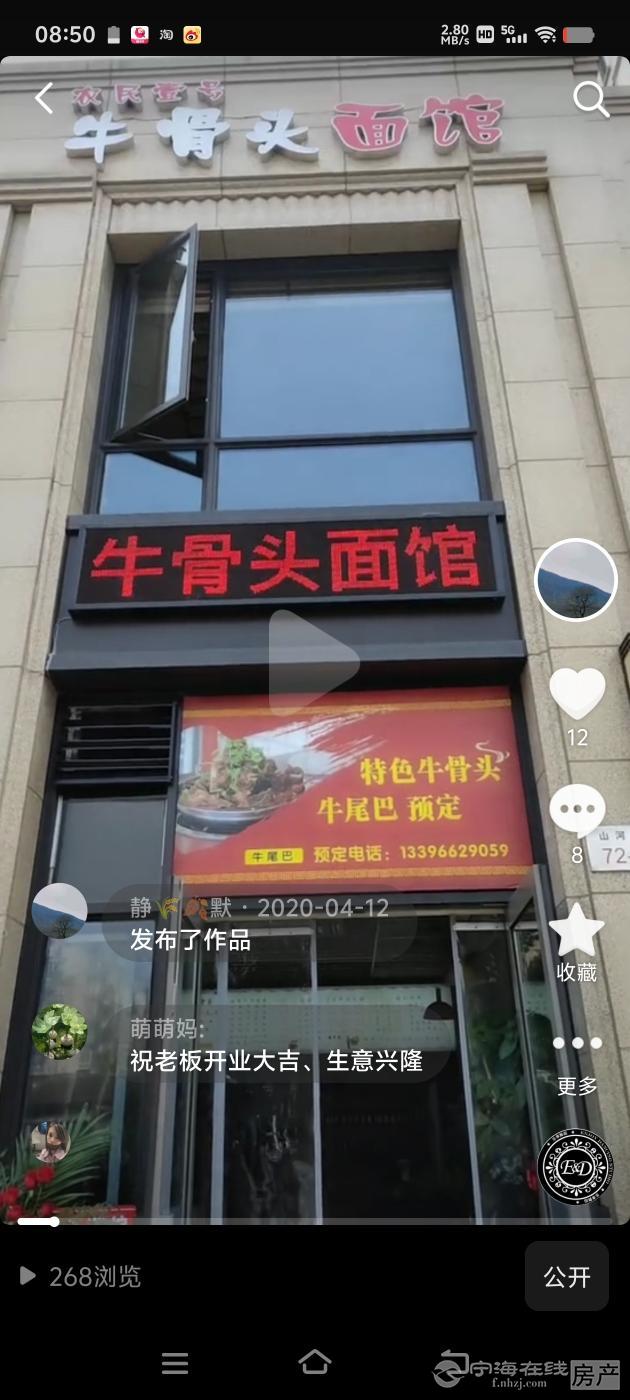Screen dimensions: 630x1400
Task: Seek using the video progress bar
Action: 314,1221
